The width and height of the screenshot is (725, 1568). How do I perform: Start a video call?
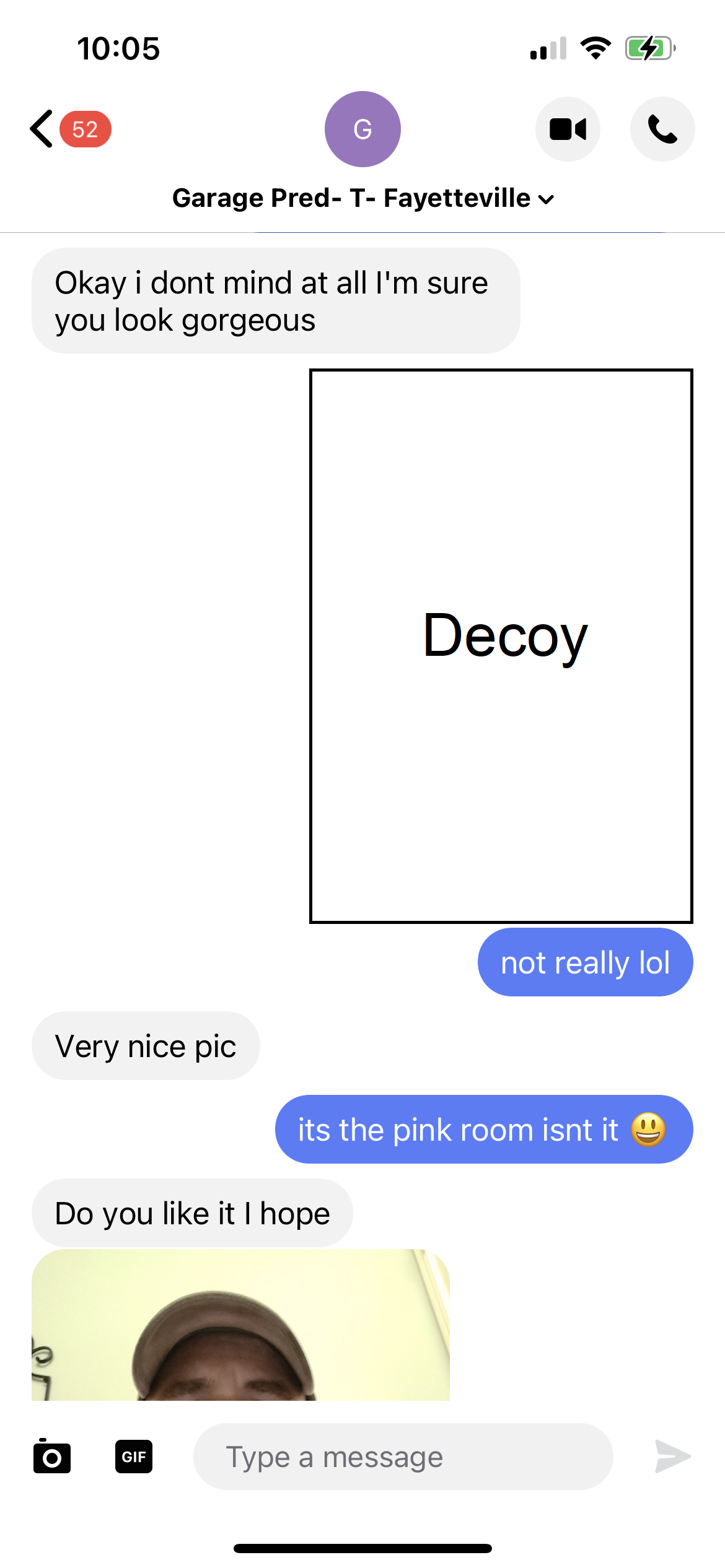[568, 129]
